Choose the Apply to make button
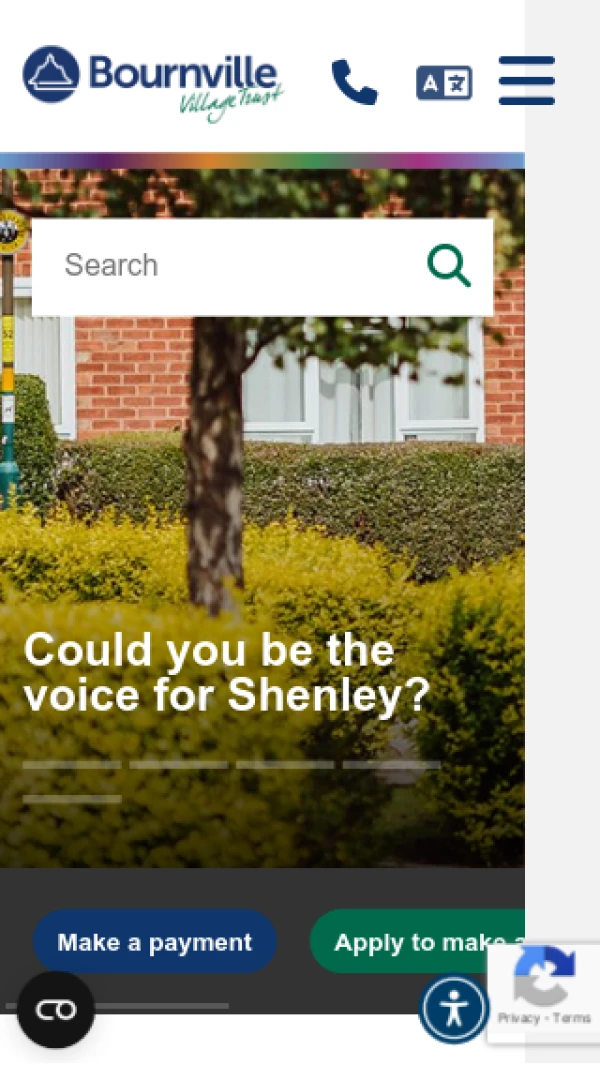Viewport: 600px width, 1065px height. tap(420, 942)
